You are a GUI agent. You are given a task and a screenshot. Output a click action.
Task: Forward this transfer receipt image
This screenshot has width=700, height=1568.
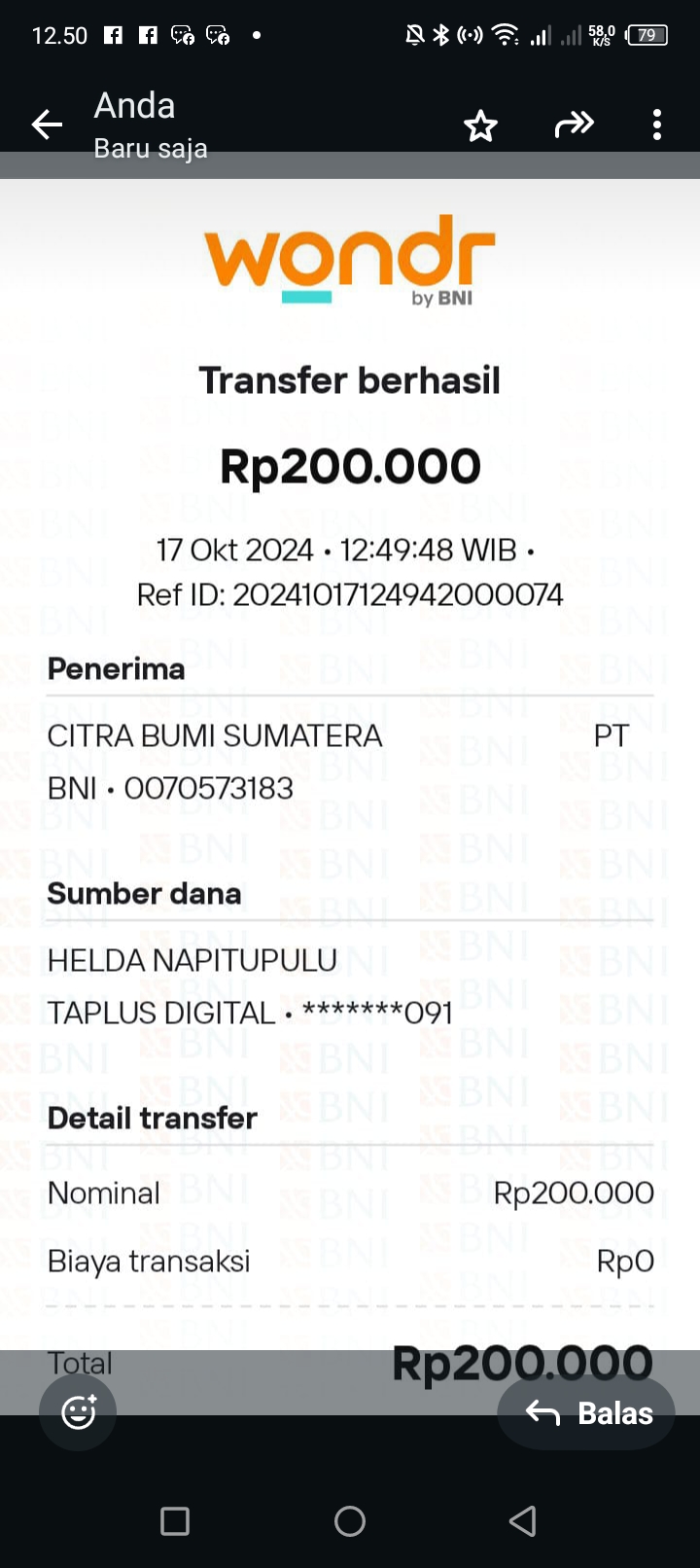(x=574, y=125)
